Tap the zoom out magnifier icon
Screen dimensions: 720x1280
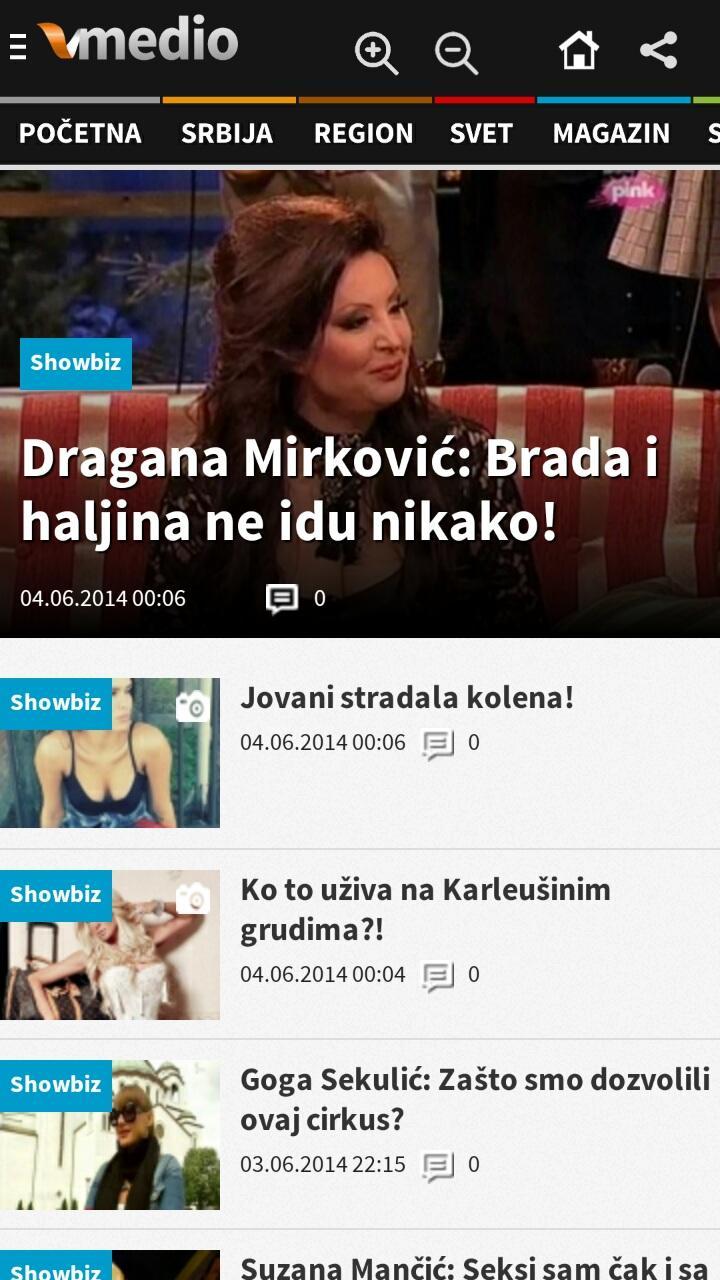(456, 52)
